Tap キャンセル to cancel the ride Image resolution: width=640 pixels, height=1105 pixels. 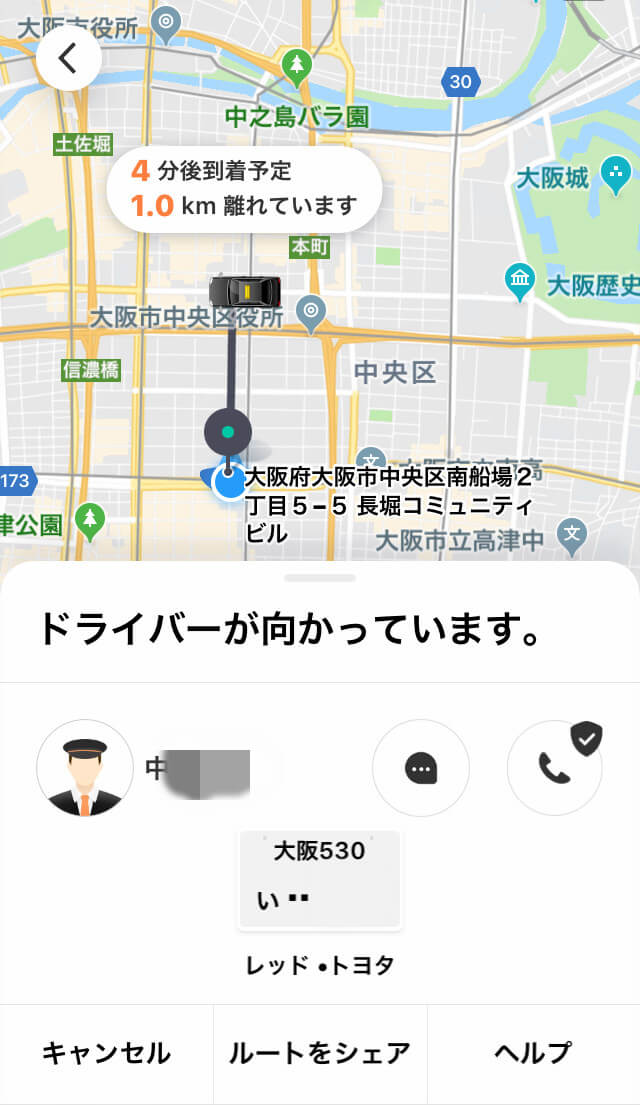pos(106,1053)
